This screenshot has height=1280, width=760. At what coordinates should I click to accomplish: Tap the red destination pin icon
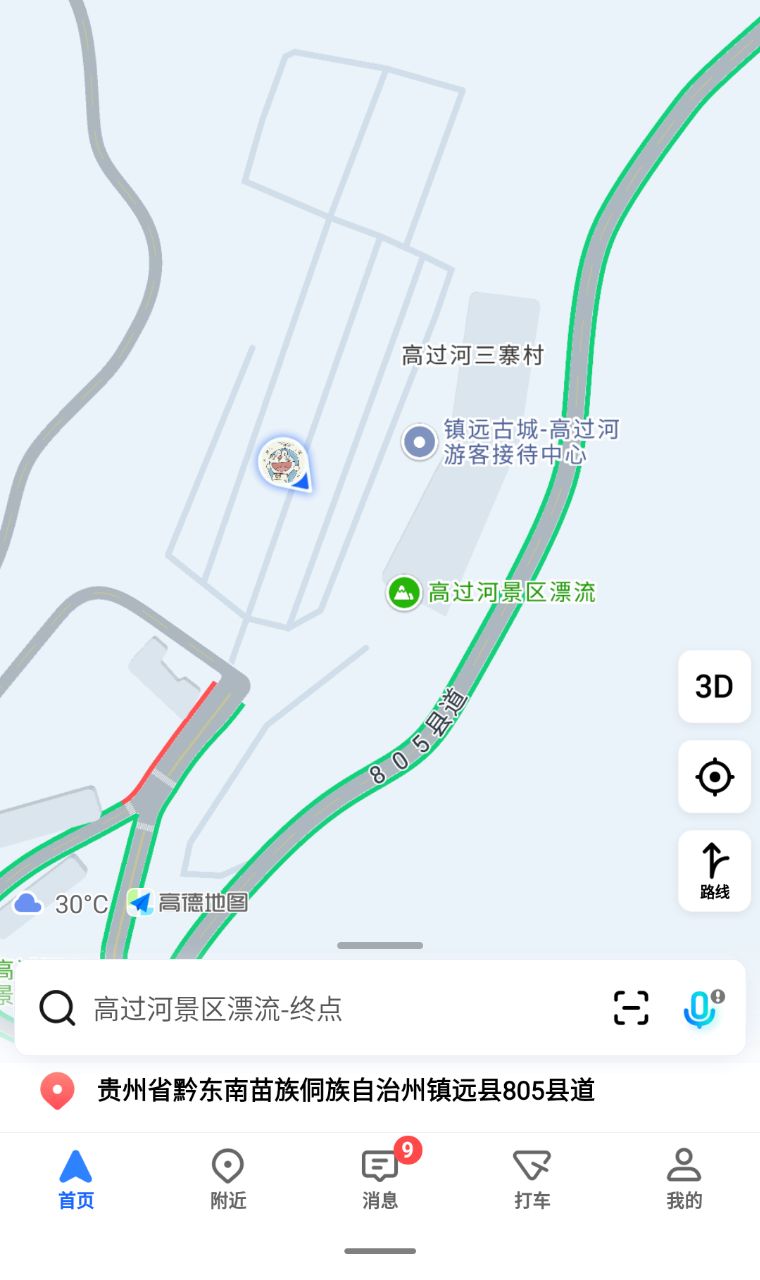pos(57,1091)
